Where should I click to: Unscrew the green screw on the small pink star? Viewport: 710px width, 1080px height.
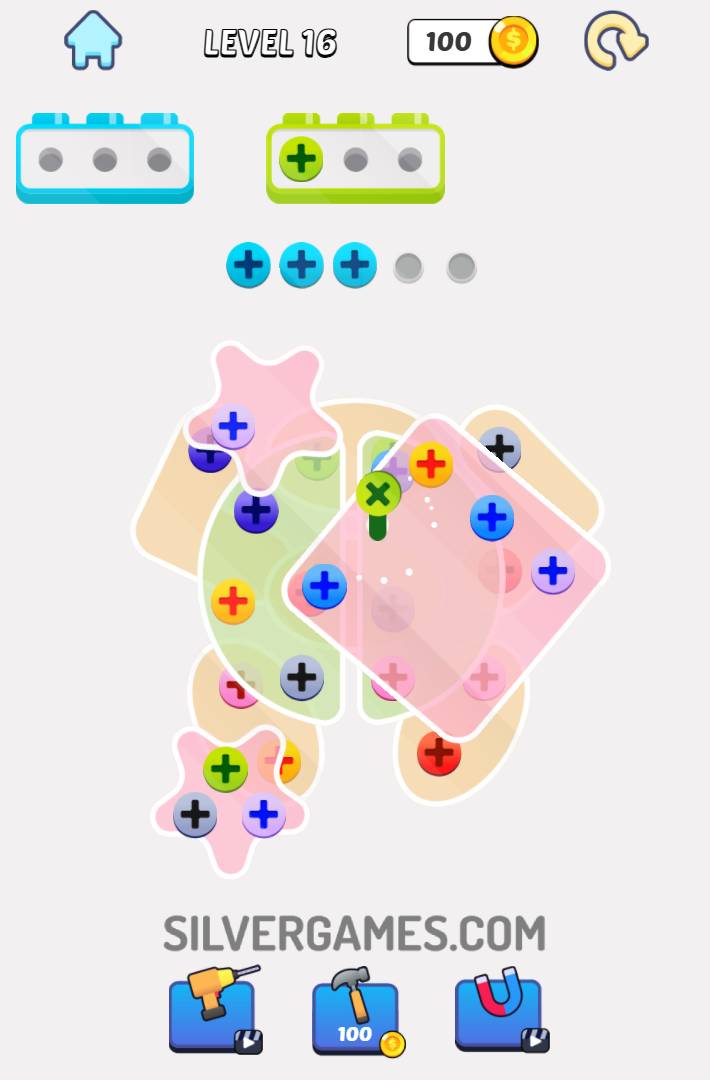click(226, 769)
